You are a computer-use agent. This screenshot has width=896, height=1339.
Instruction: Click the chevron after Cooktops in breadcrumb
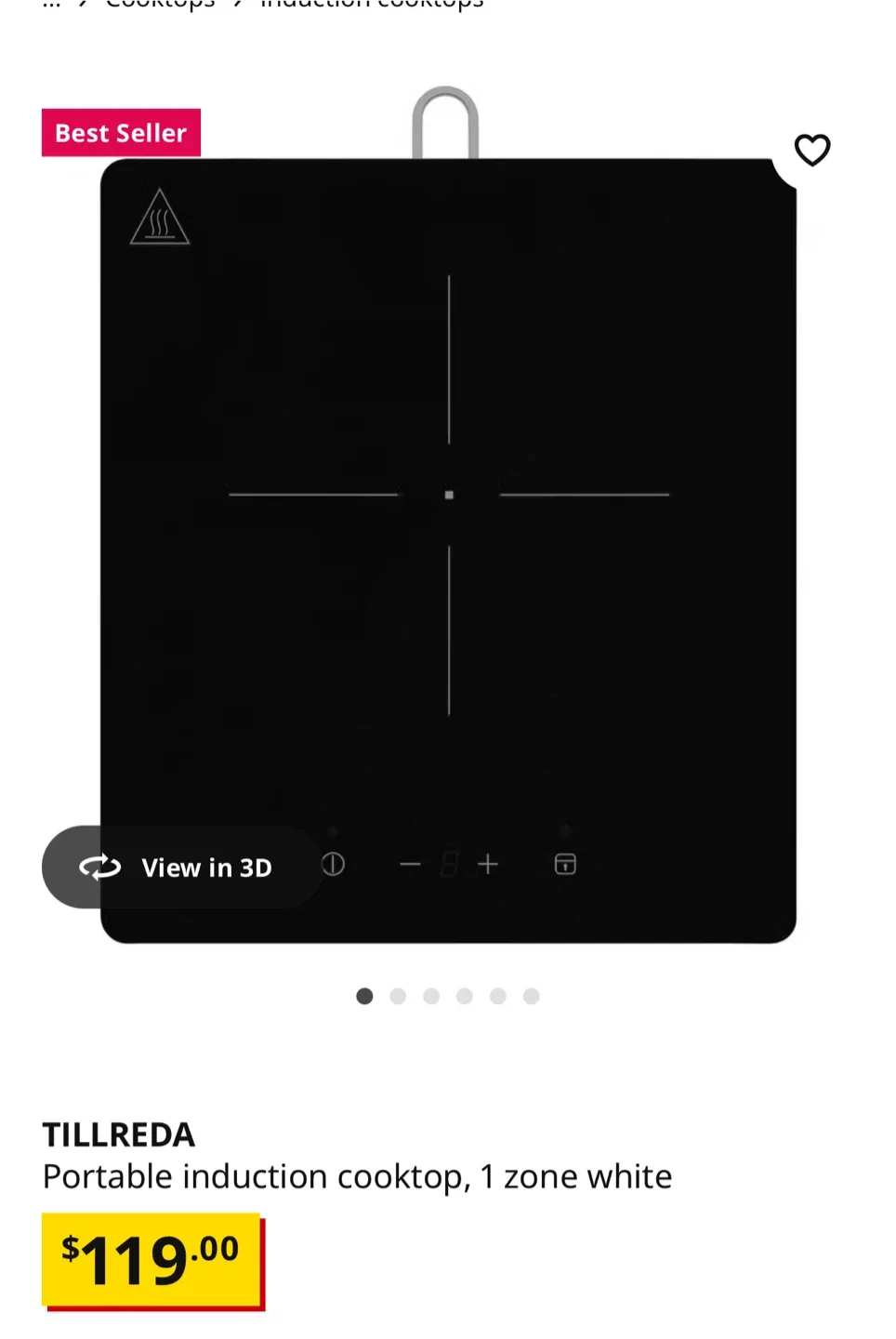click(238, 5)
